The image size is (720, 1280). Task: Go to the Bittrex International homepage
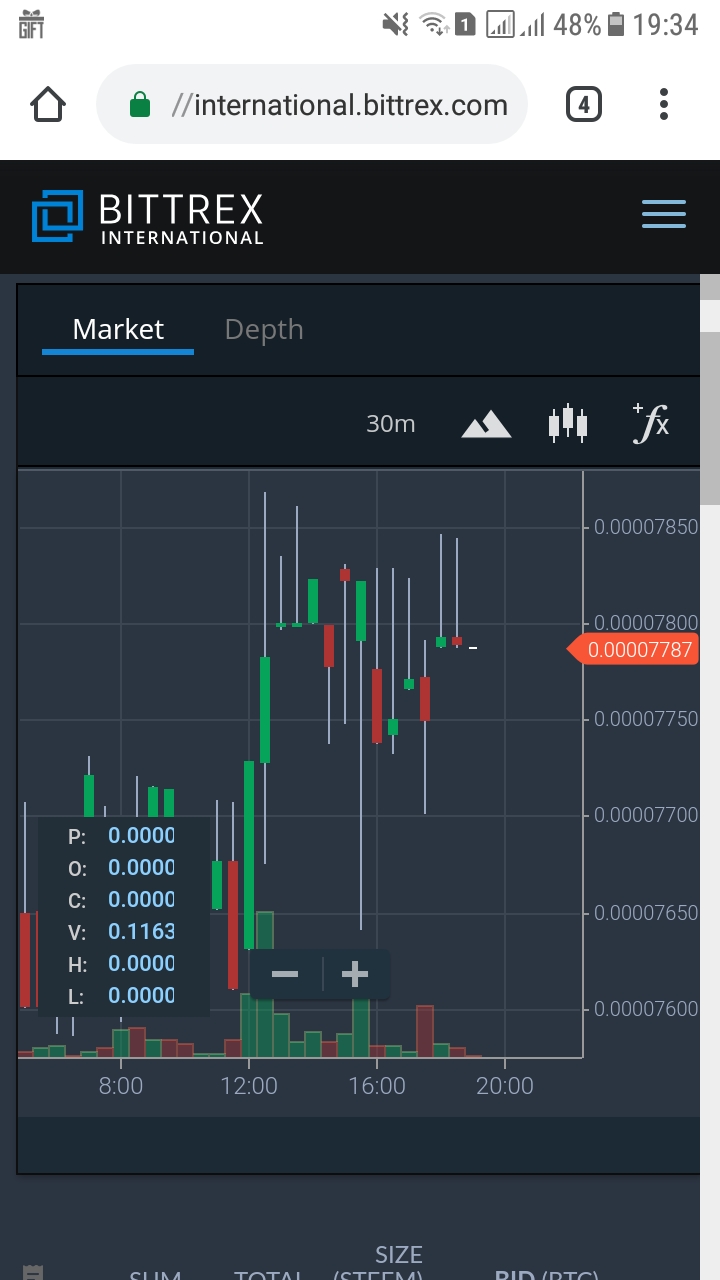pos(148,217)
